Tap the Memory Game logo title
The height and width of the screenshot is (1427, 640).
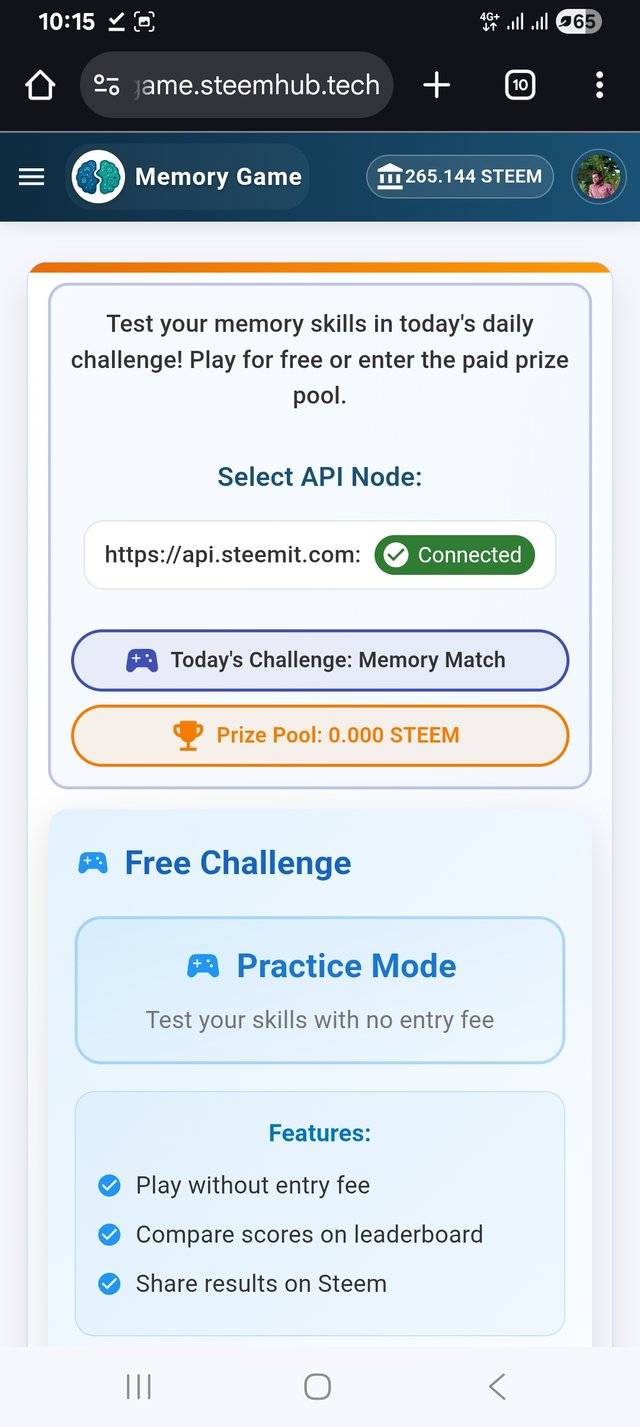tap(187, 177)
